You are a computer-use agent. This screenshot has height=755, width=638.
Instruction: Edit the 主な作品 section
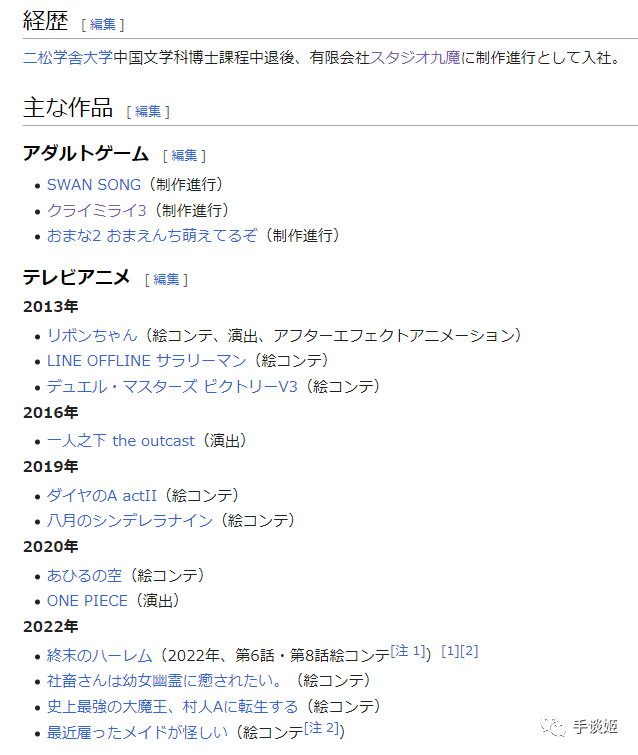coord(148,111)
